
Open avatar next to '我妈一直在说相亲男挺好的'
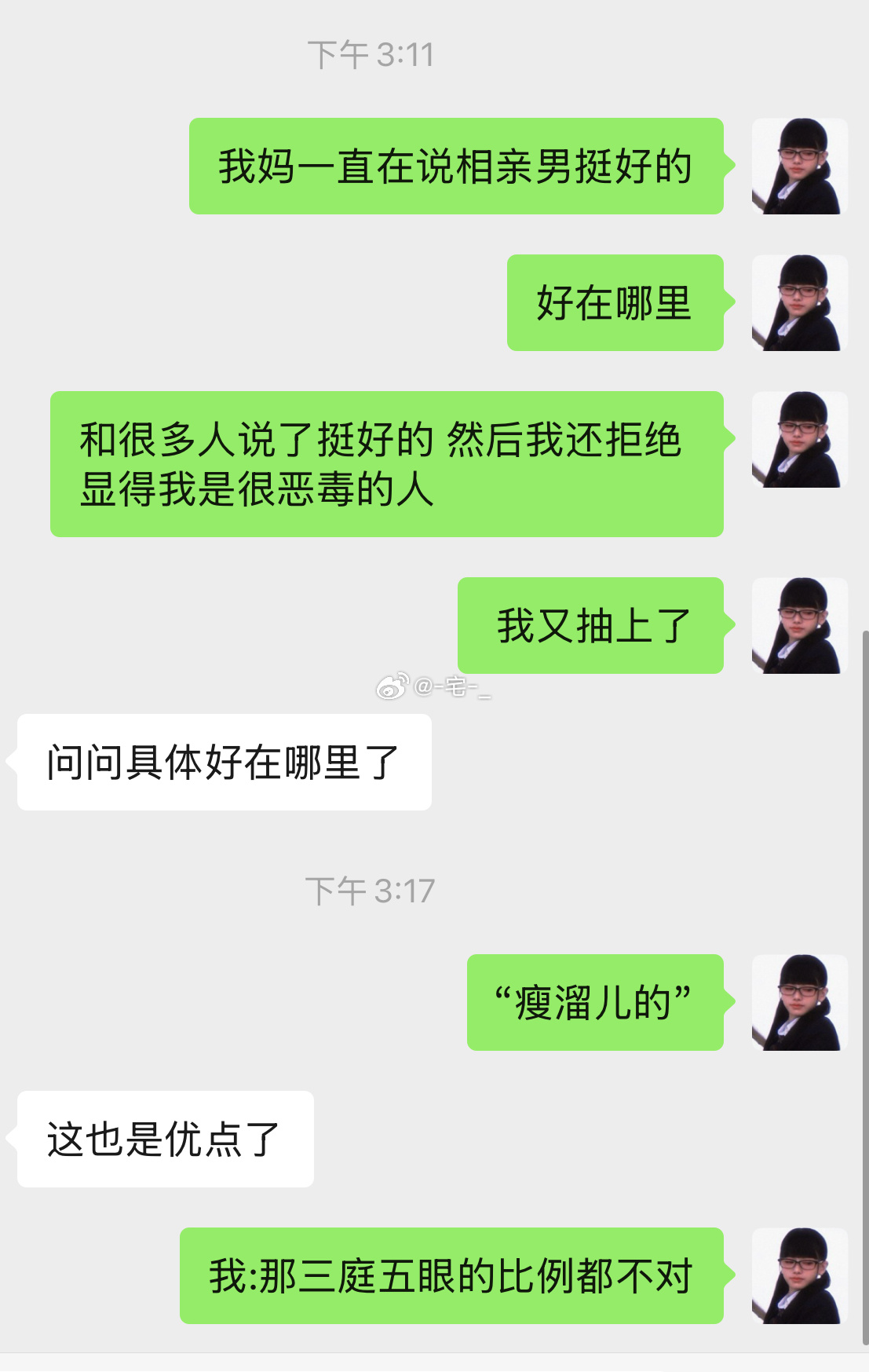tap(799, 166)
